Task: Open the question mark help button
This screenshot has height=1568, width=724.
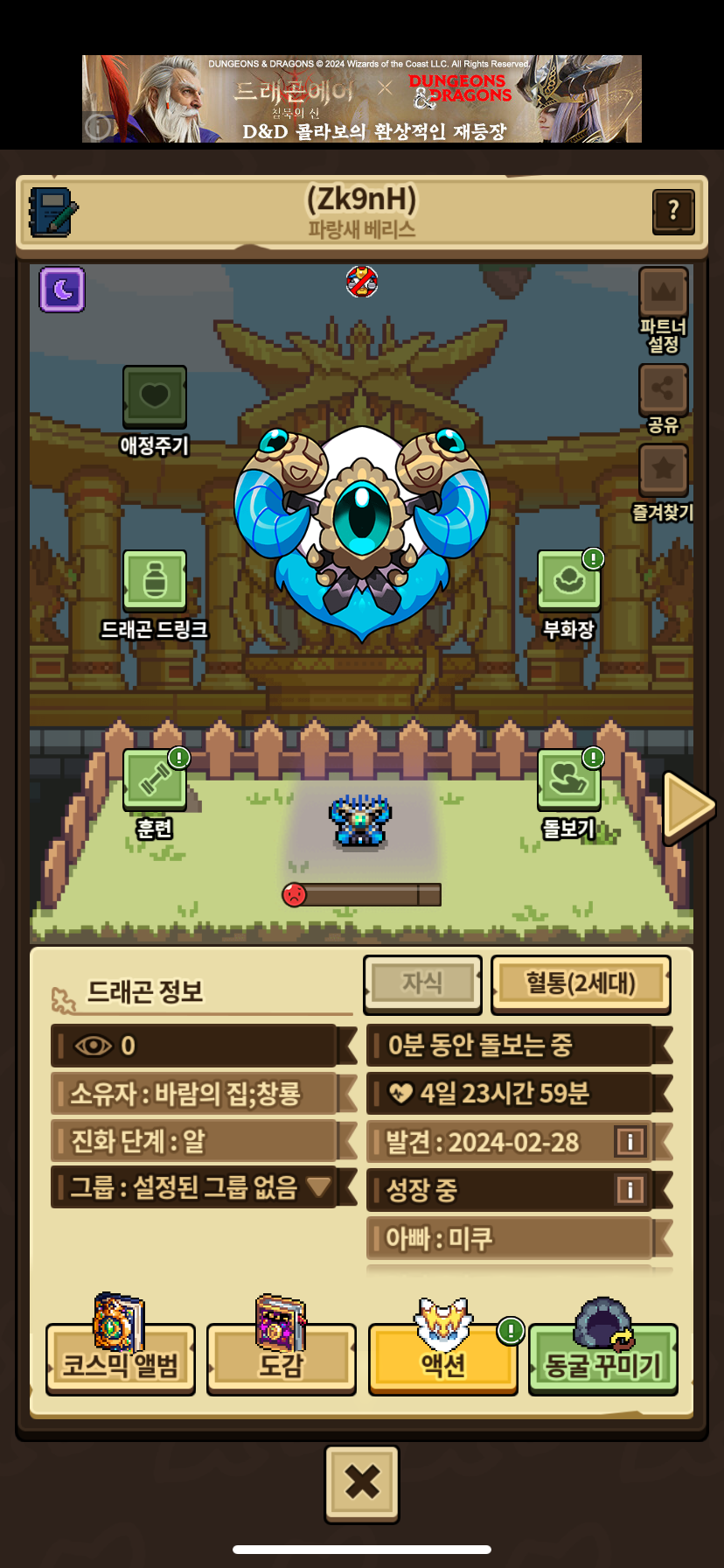Action: point(673,211)
